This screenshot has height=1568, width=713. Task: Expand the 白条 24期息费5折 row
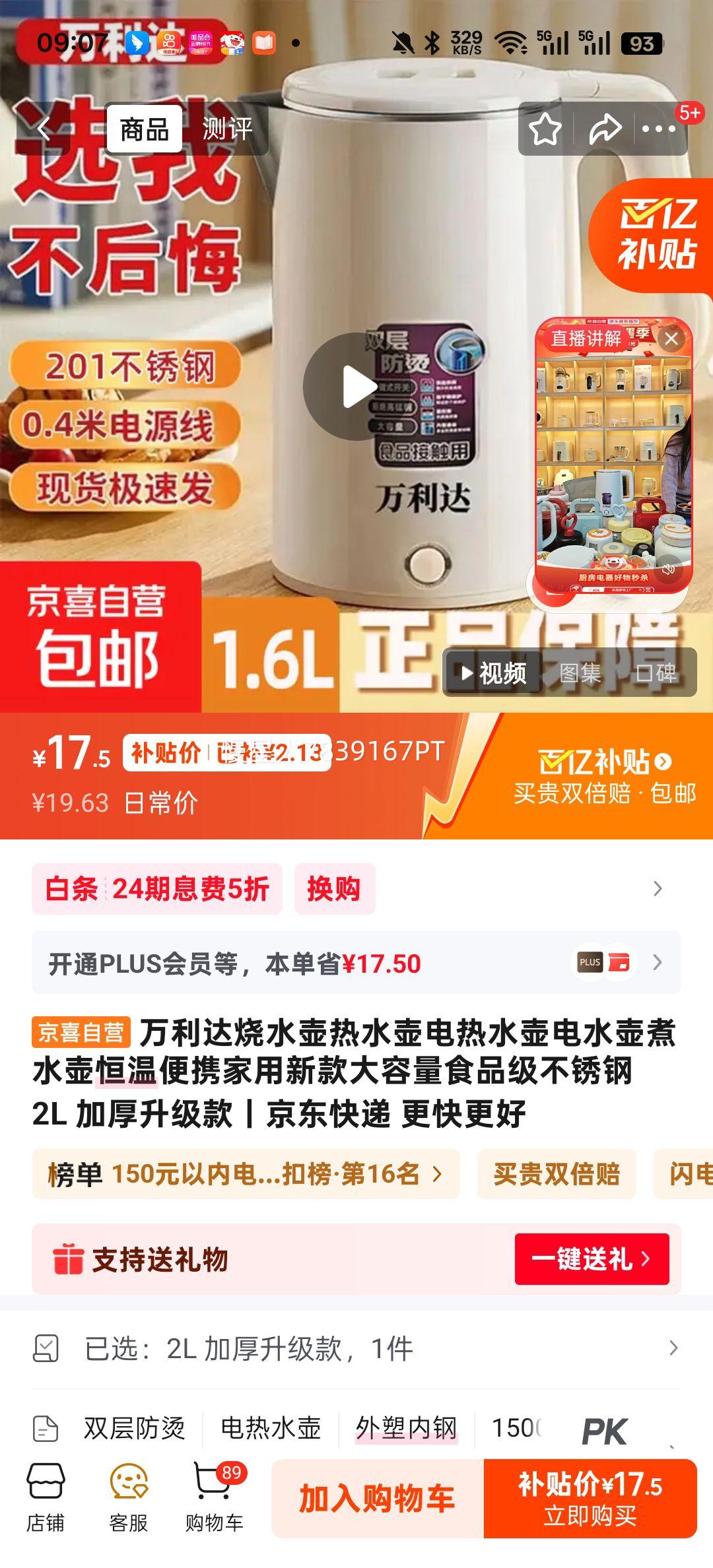[658, 890]
